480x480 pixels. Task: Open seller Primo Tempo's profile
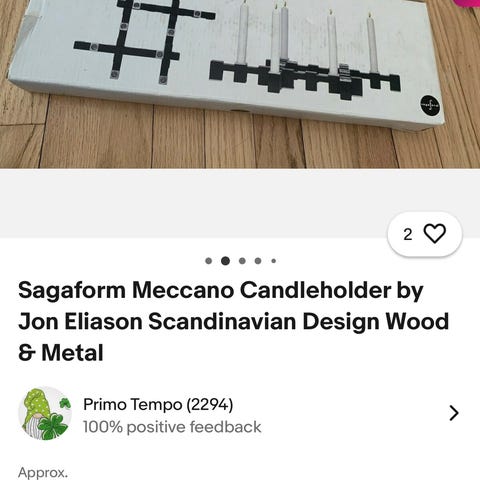point(240,413)
